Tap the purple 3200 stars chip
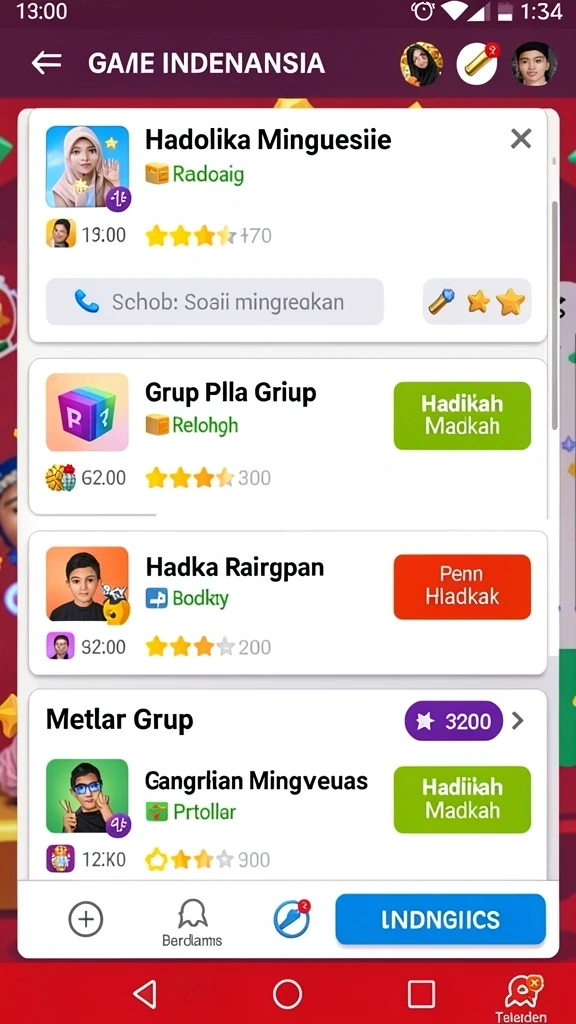Image resolution: width=576 pixels, height=1024 pixels. click(454, 721)
